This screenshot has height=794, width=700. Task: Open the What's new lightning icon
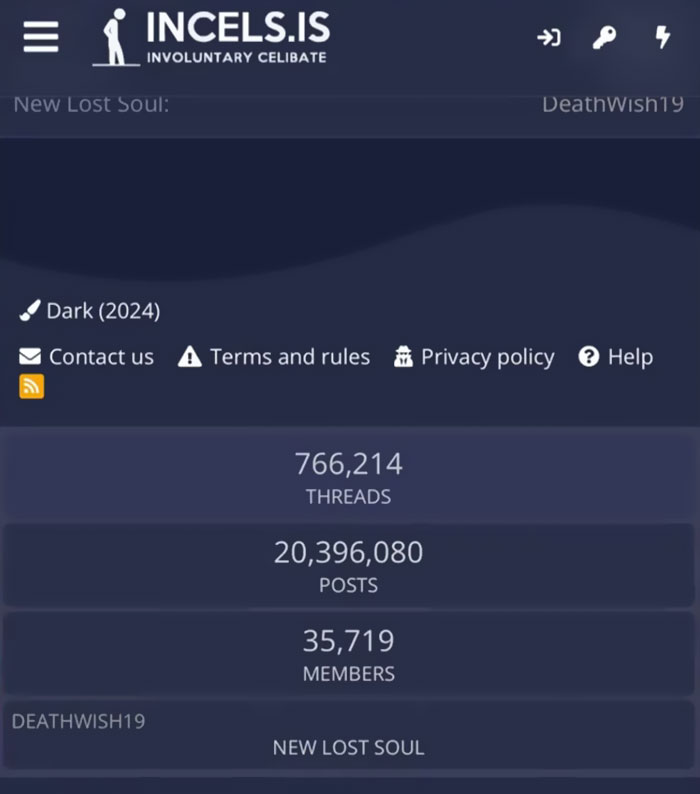tap(662, 38)
